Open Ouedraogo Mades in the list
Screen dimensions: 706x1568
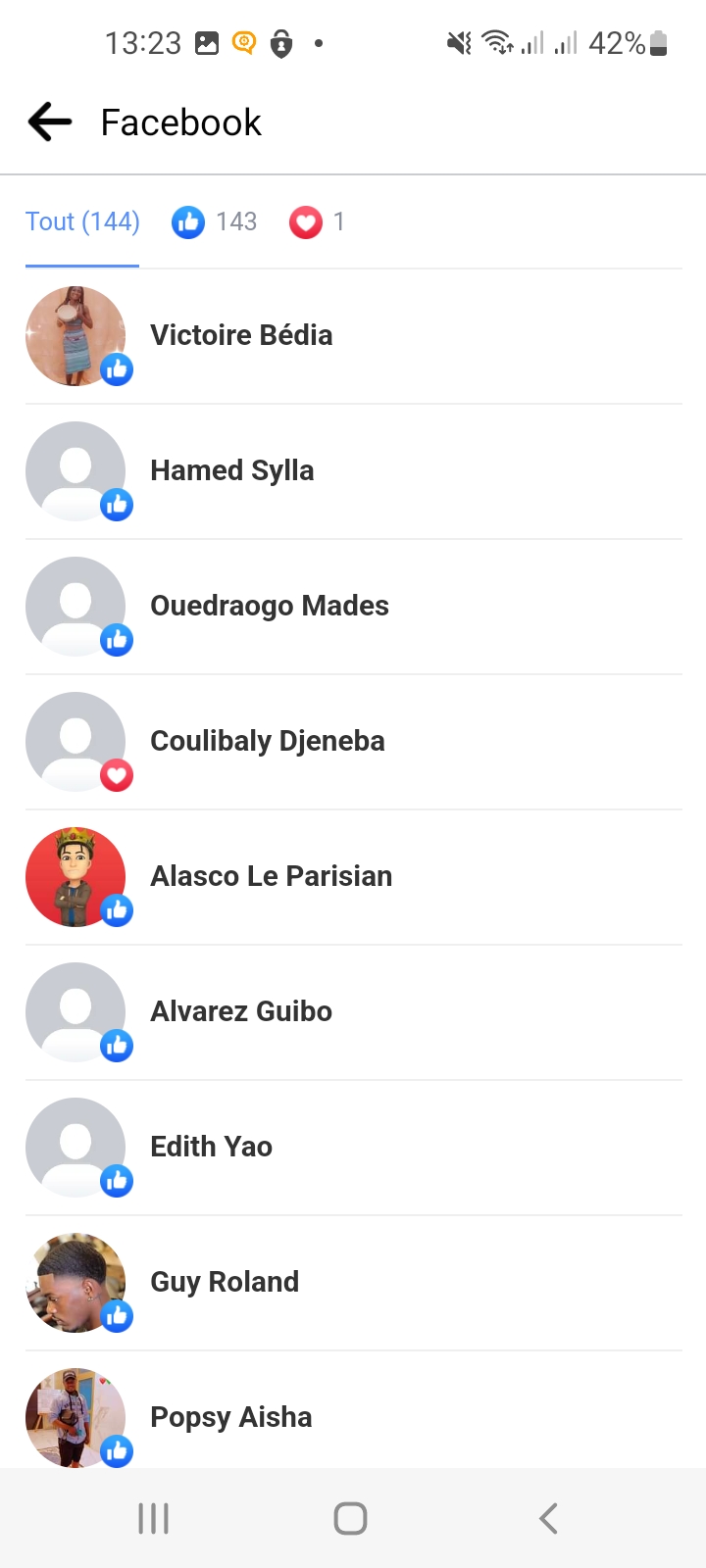270,607
